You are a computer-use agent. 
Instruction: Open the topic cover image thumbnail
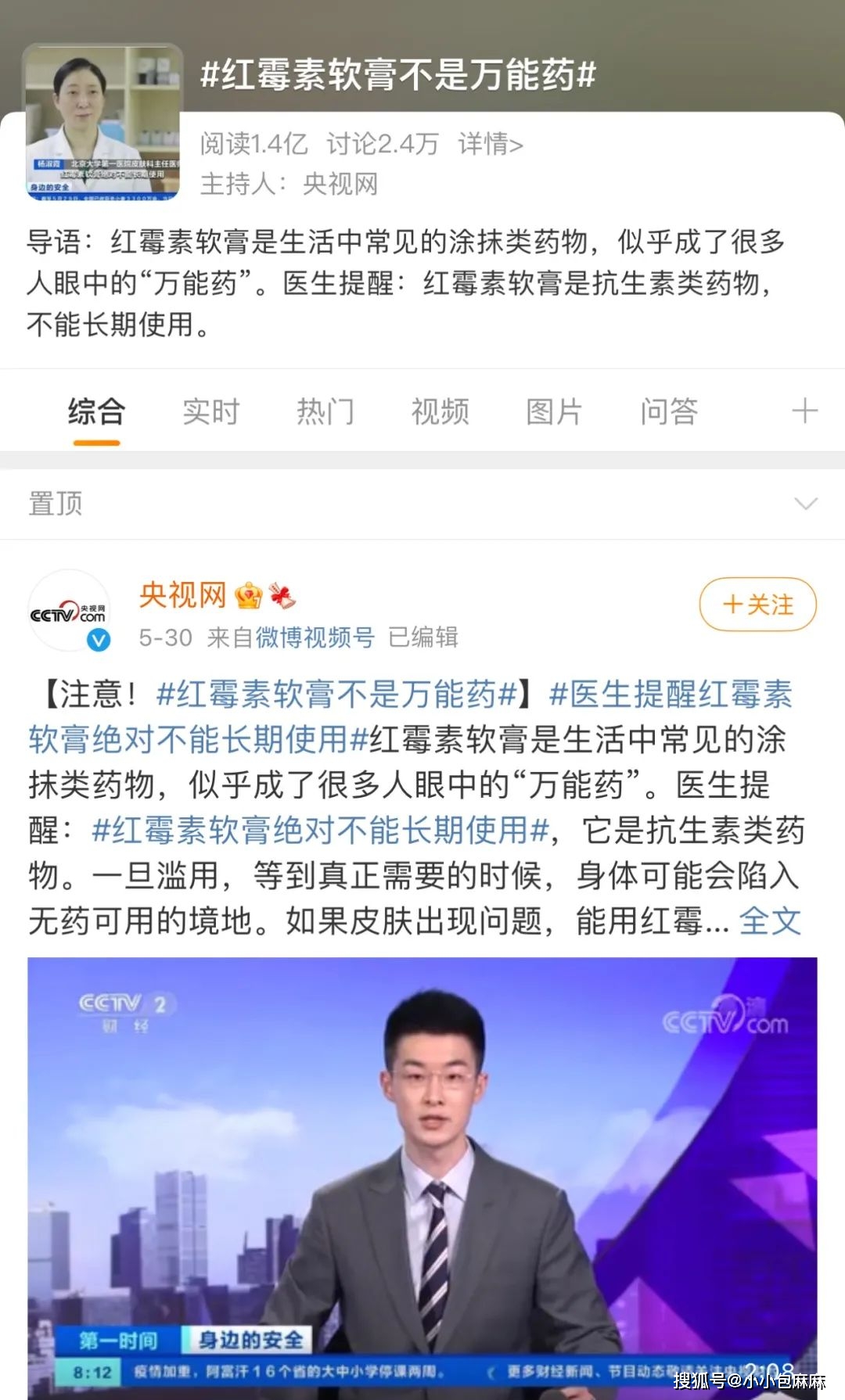click(102, 123)
